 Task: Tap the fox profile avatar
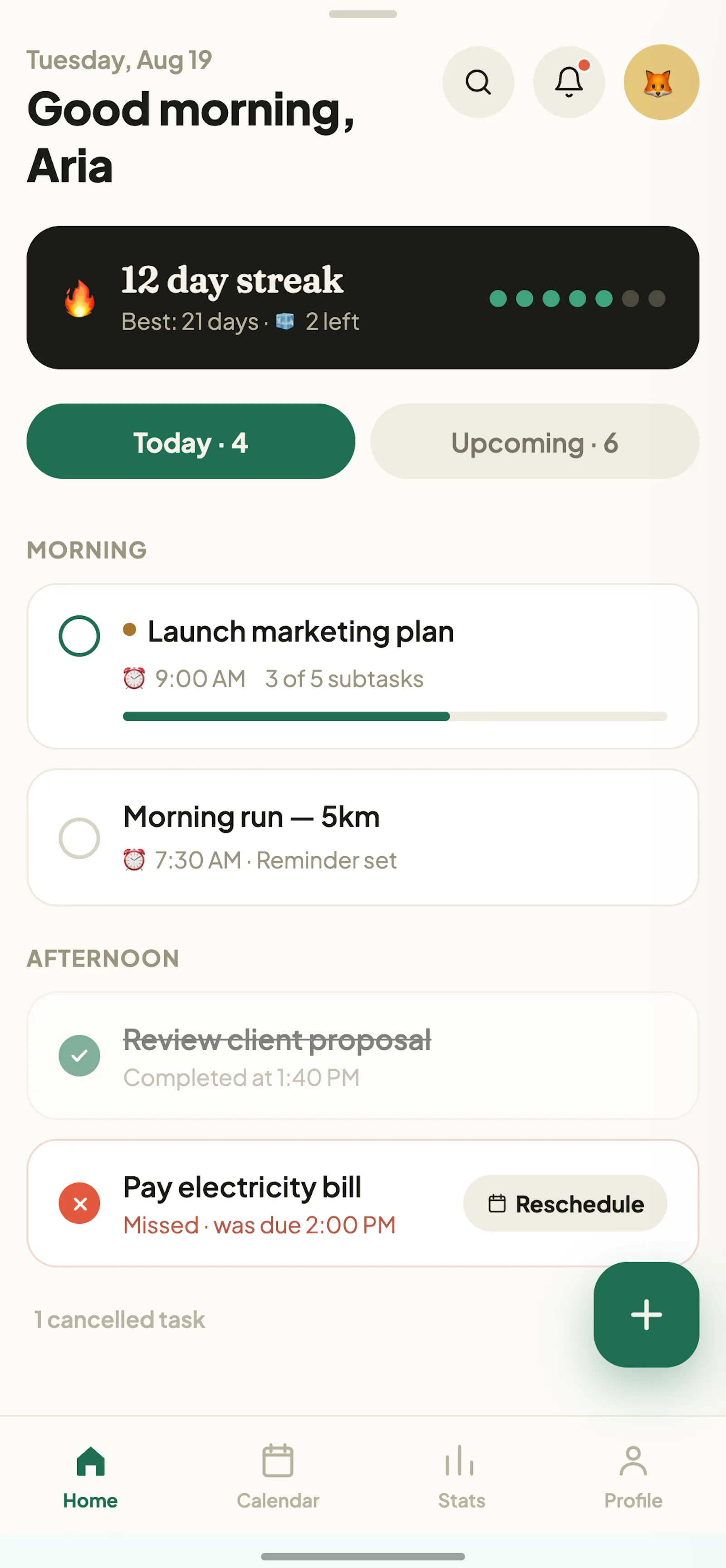point(661,82)
